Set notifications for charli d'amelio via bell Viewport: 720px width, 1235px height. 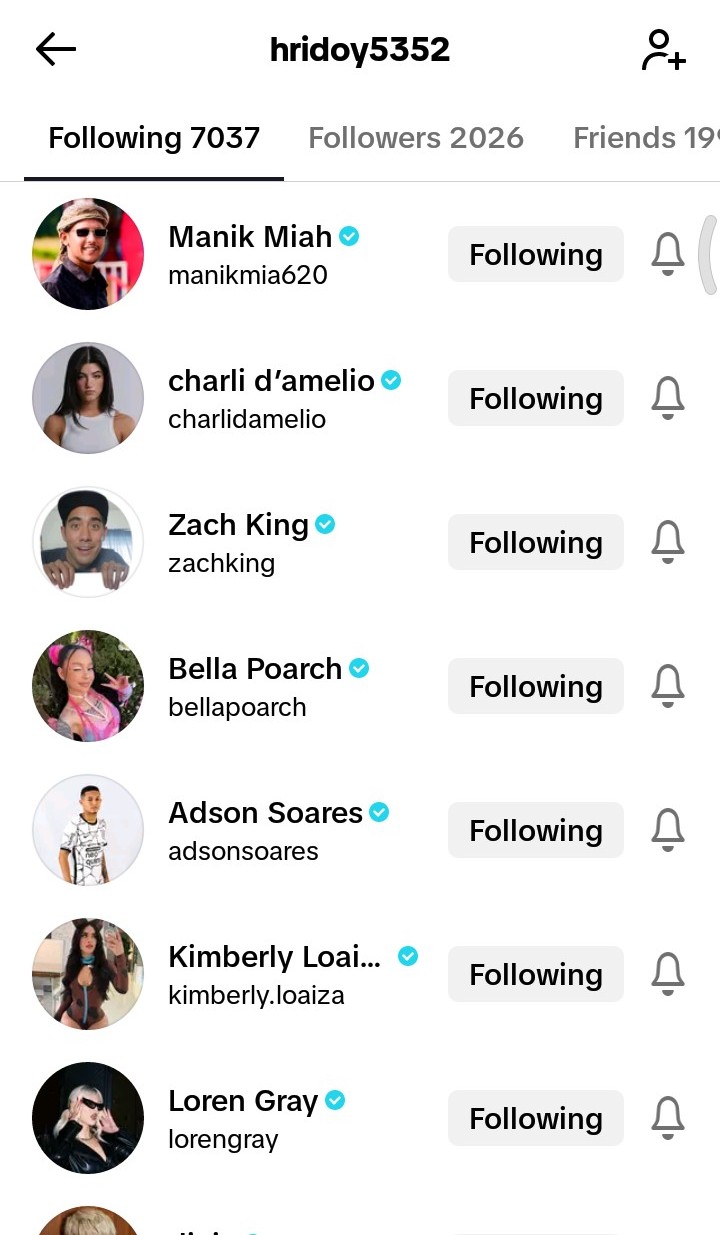point(668,398)
